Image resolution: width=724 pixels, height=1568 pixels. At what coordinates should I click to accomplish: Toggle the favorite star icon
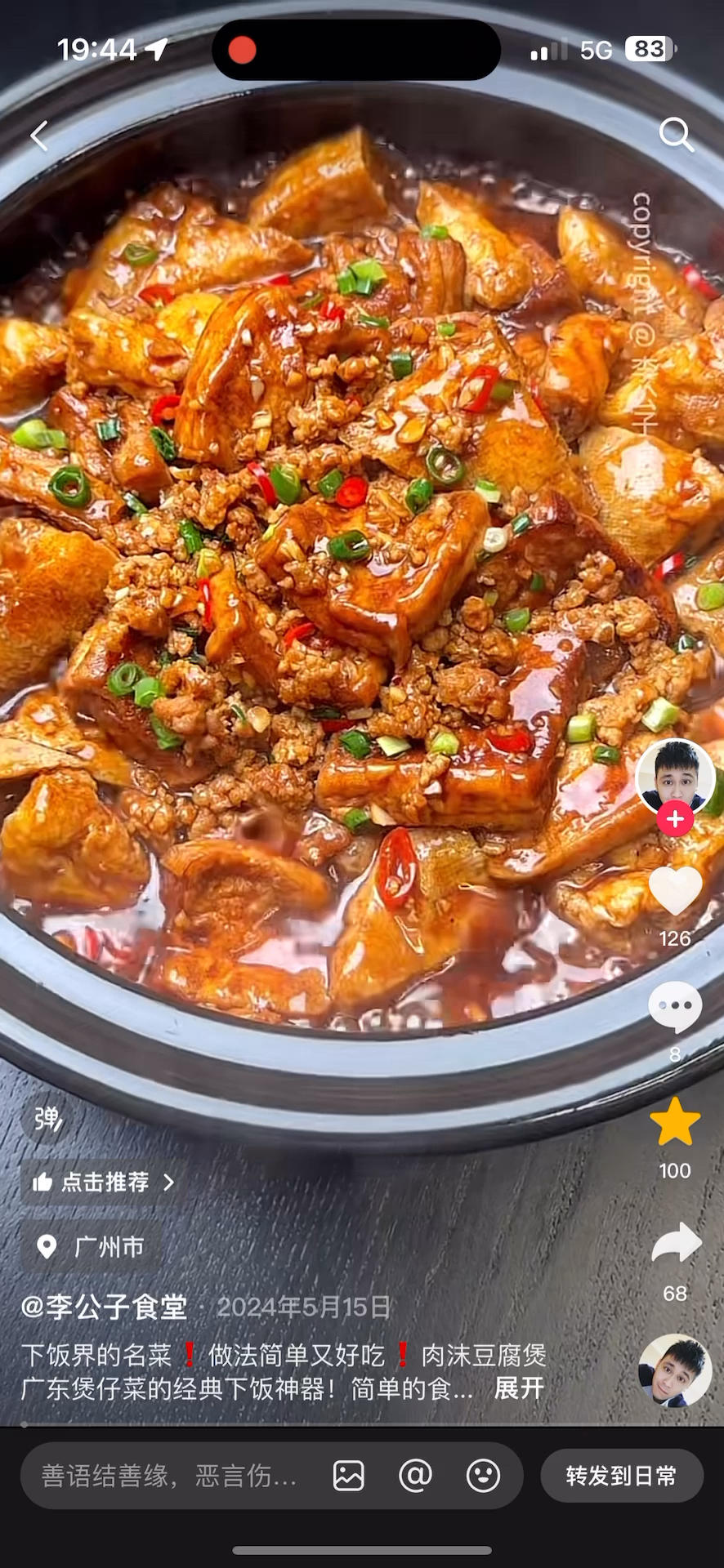tap(675, 1123)
